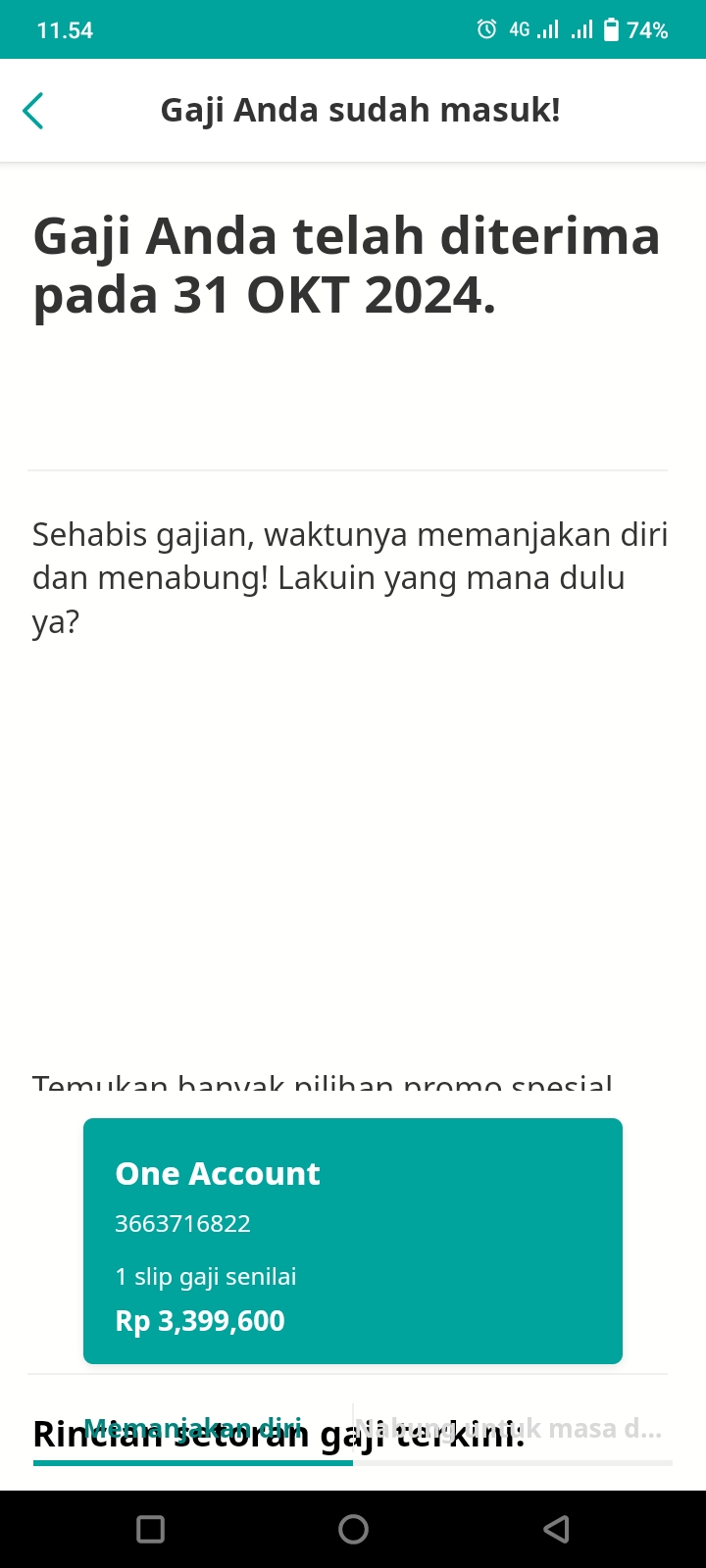The width and height of the screenshot is (706, 1568).
Task: Switch to the Memanjakan diri tab
Action: click(x=193, y=1429)
